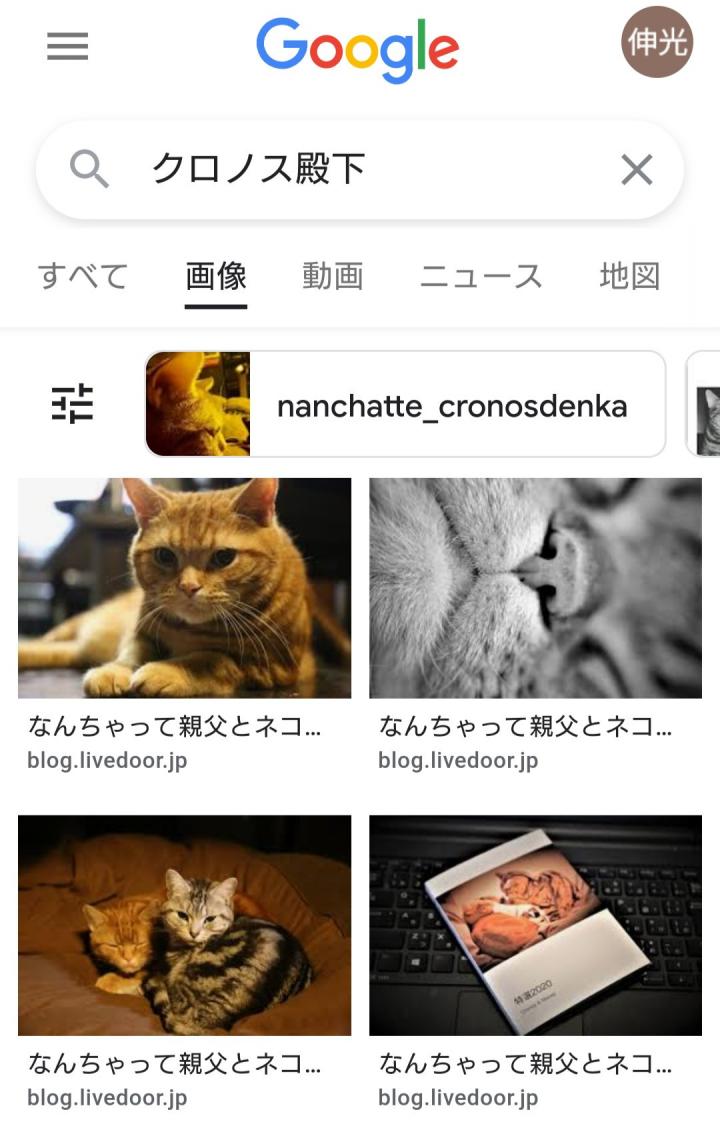
Task: Open the two cats cuddling image
Action: tap(185, 925)
